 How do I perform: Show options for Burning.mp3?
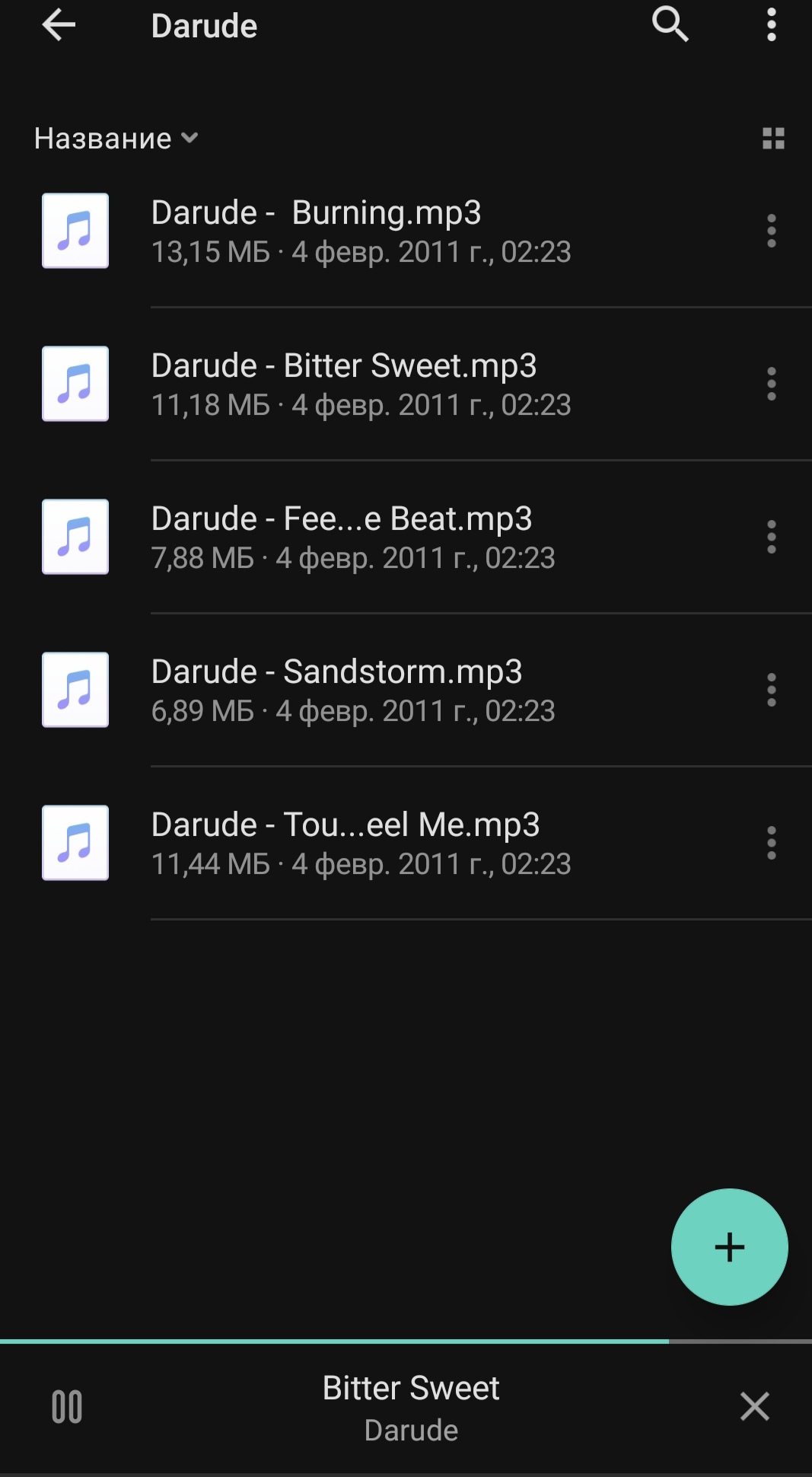[x=771, y=231]
